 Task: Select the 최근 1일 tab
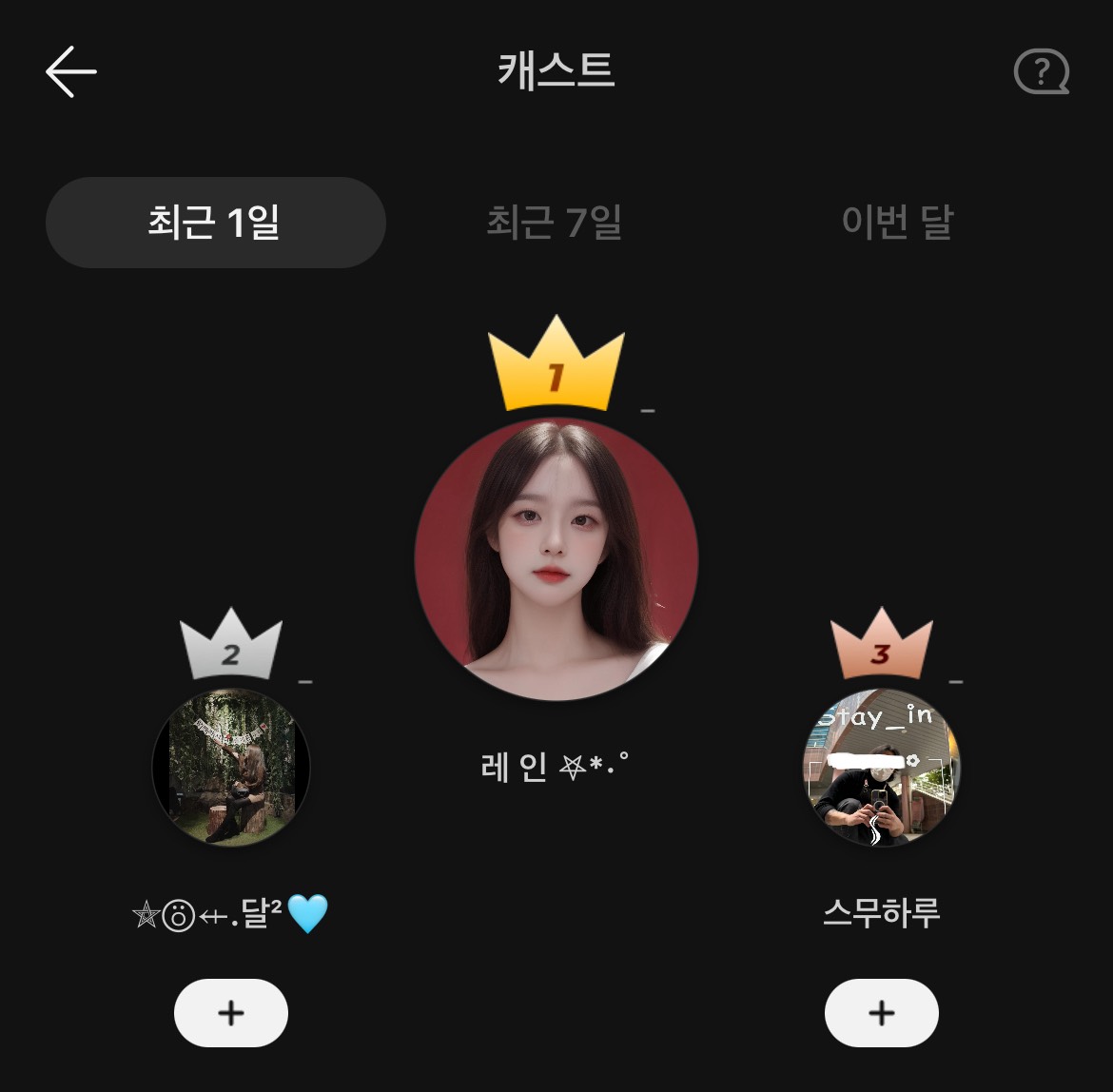point(215,223)
